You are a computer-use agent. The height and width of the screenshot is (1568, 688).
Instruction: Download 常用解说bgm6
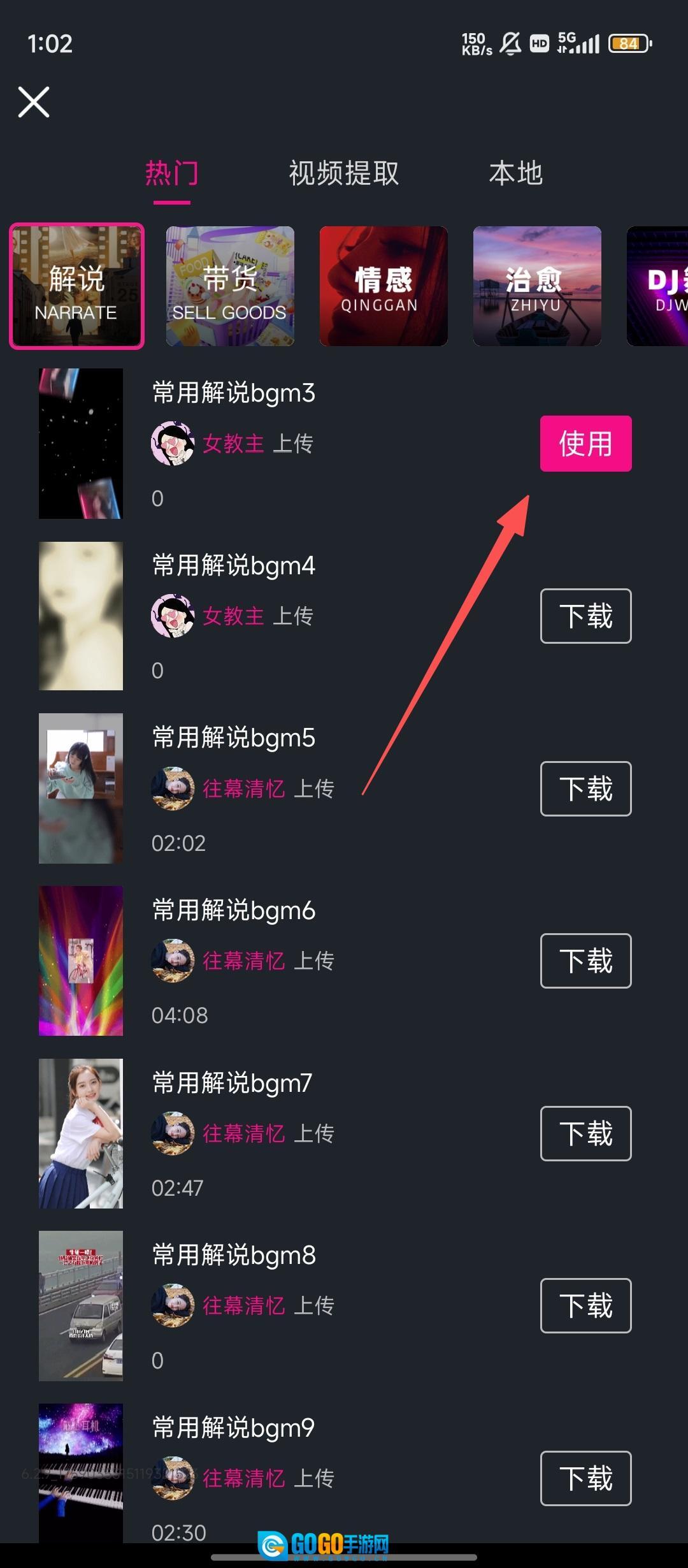click(585, 961)
